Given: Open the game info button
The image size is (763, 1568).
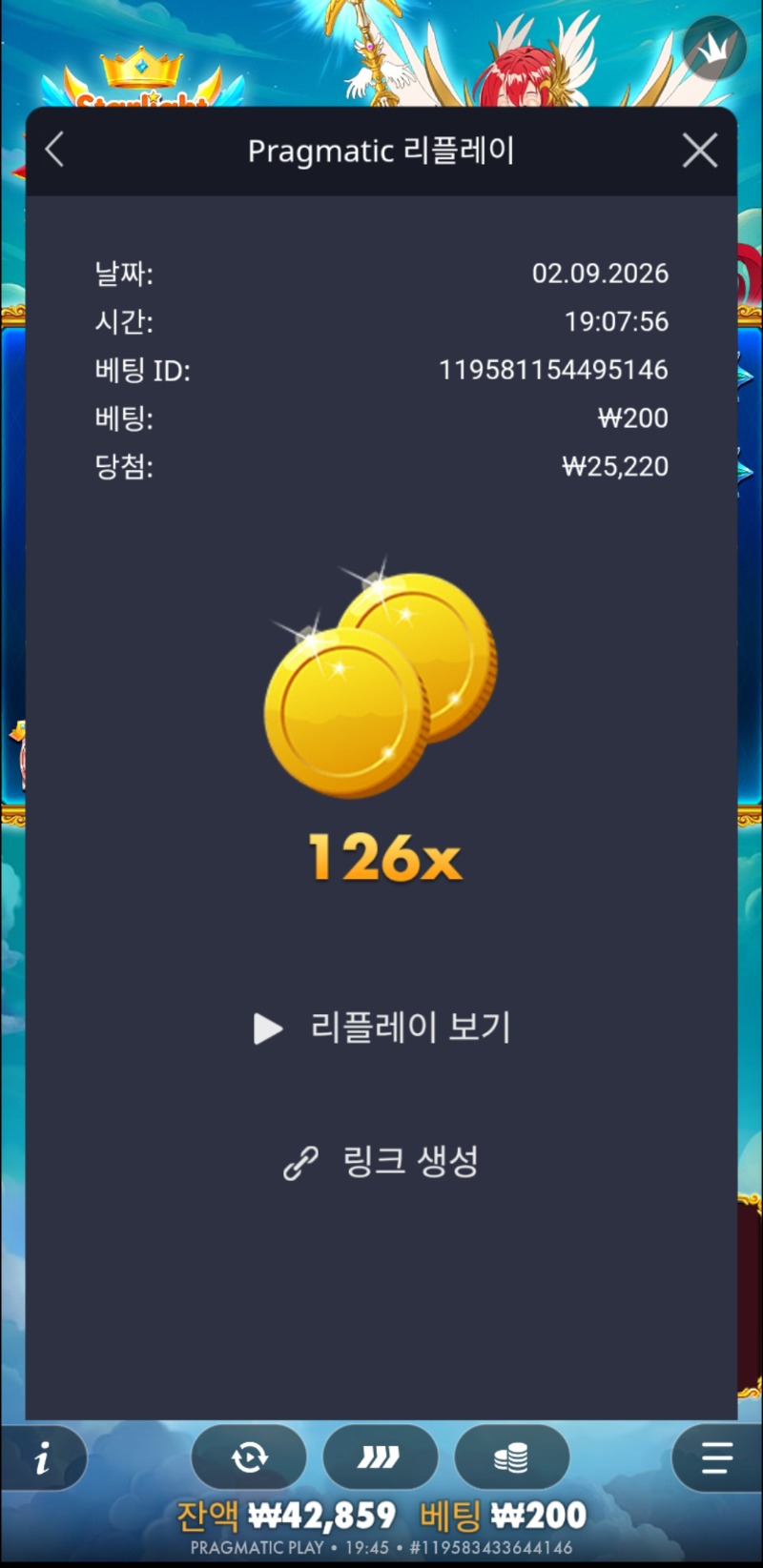Looking at the screenshot, I should click(42, 1457).
